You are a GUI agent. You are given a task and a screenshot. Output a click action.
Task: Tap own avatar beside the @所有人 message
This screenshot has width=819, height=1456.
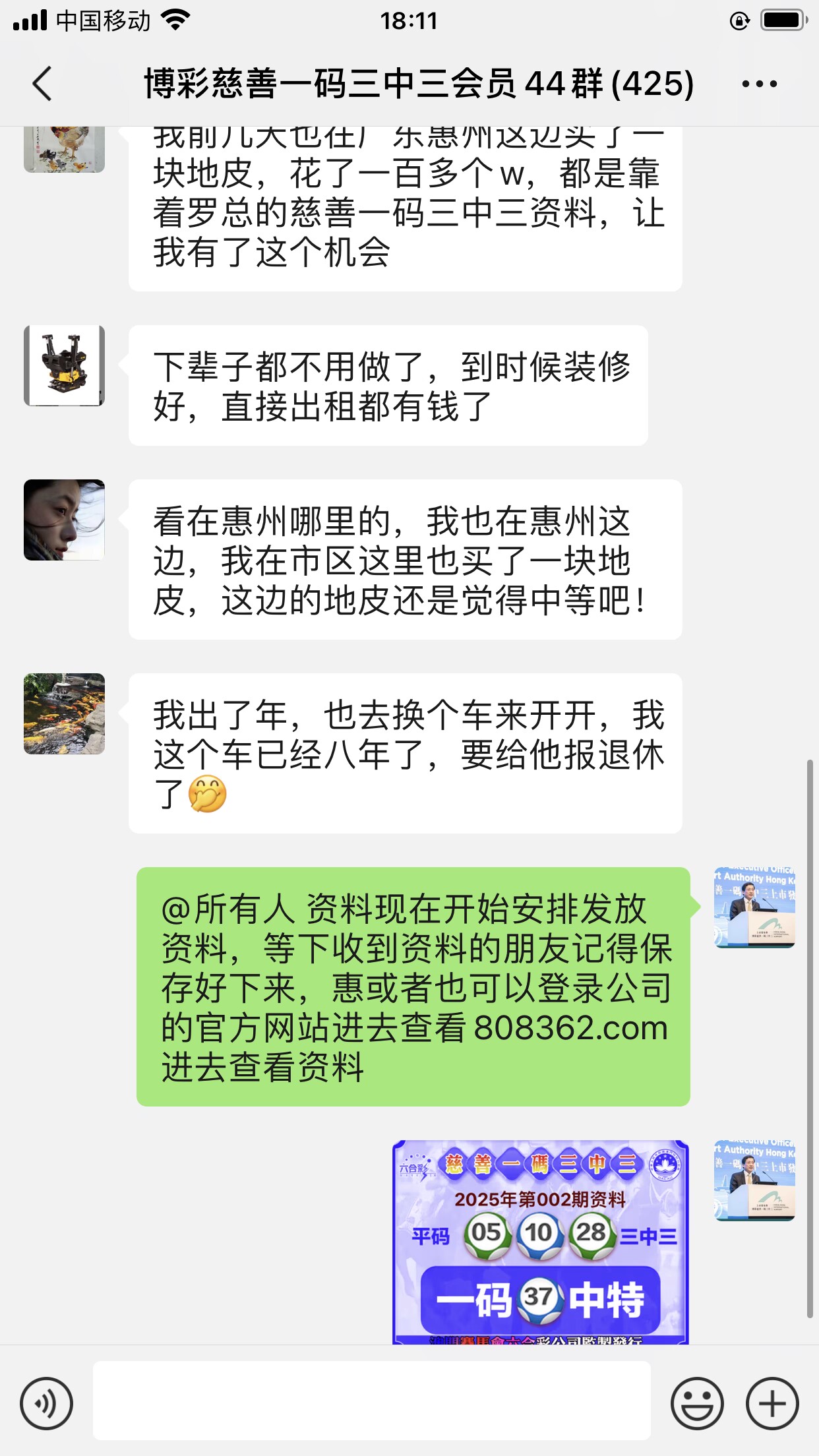tap(754, 907)
